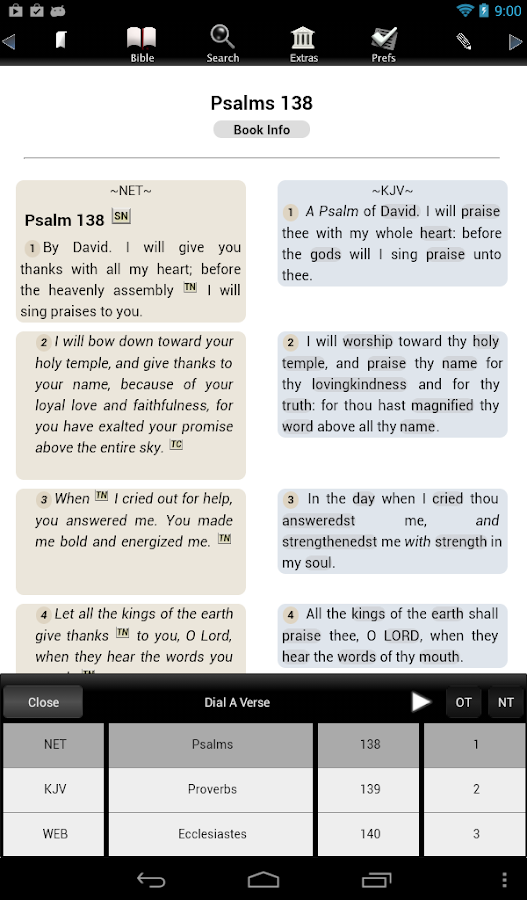This screenshot has width=527, height=900.
Task: Select NT in Dial A Verse
Action: [x=505, y=702]
